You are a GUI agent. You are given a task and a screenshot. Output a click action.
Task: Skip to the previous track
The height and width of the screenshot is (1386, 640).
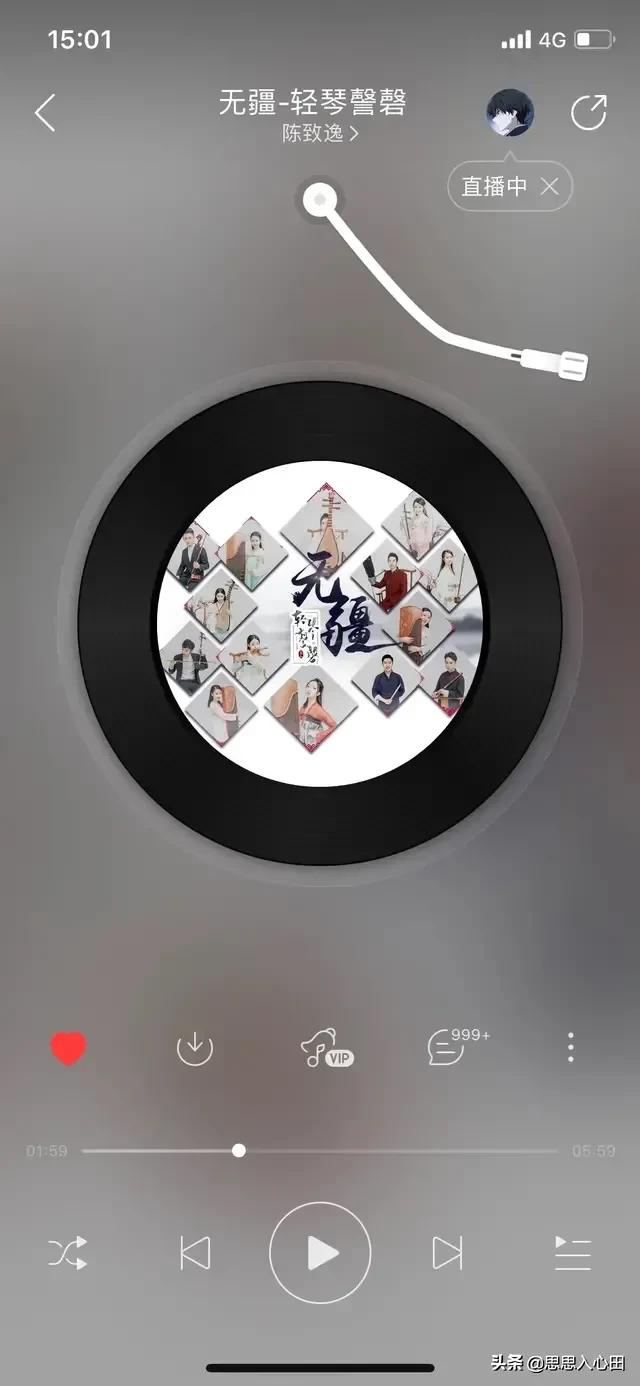pos(195,1253)
